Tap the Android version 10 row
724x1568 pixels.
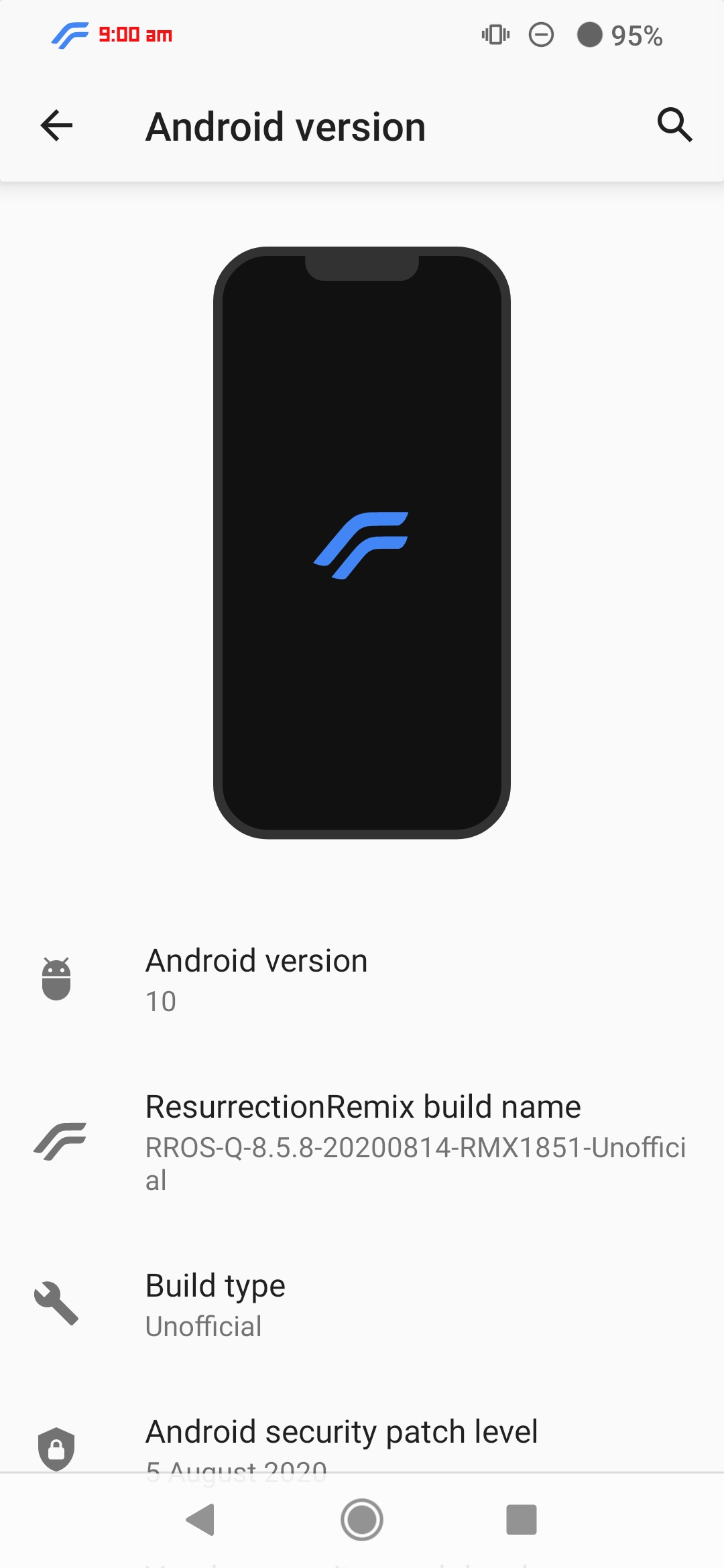[x=362, y=980]
